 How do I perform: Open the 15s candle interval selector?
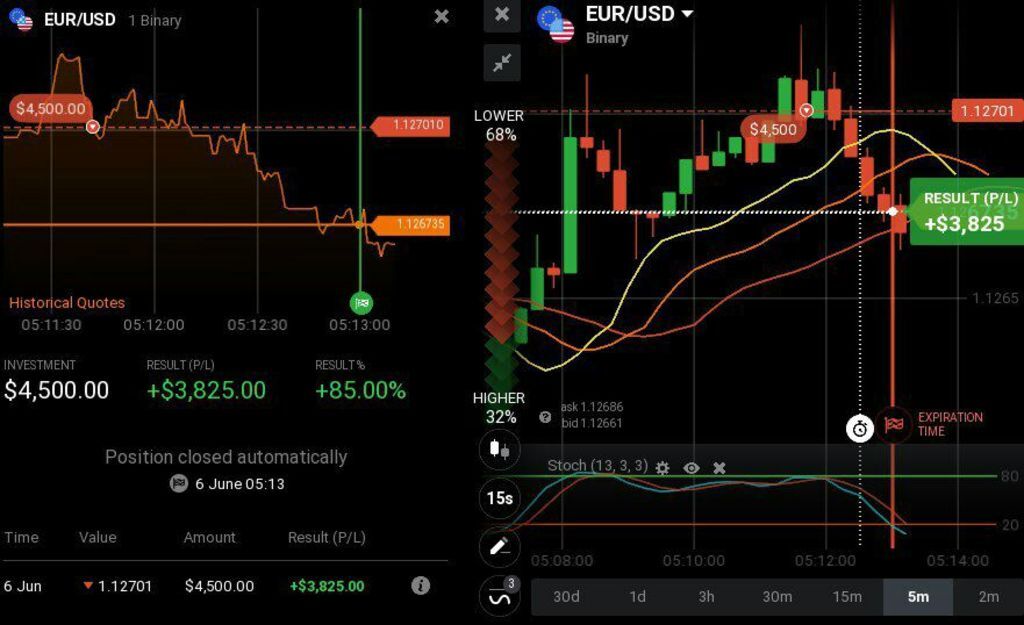point(500,497)
